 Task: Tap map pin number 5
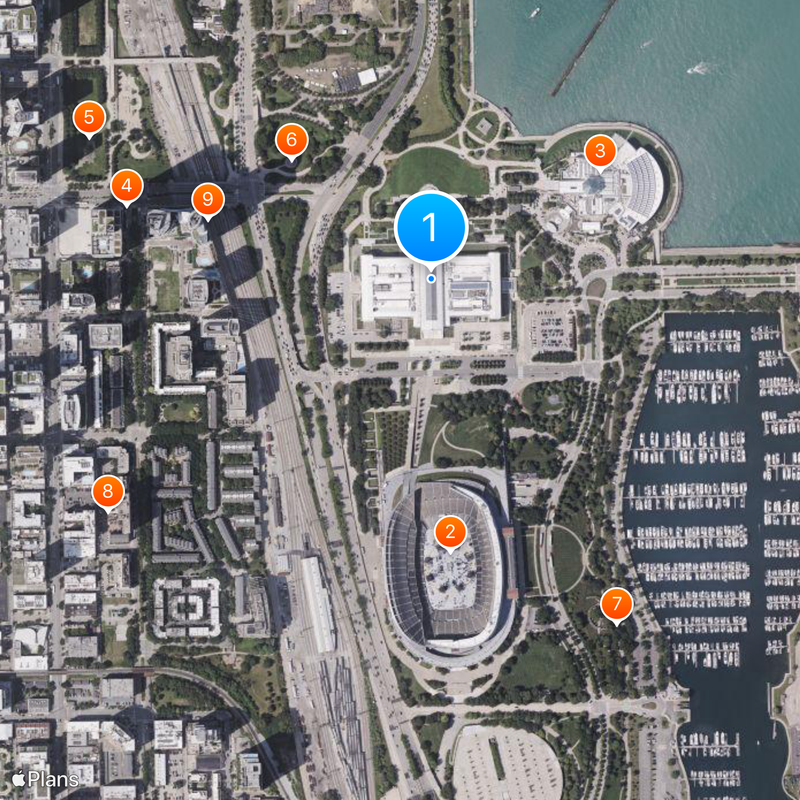89,118
